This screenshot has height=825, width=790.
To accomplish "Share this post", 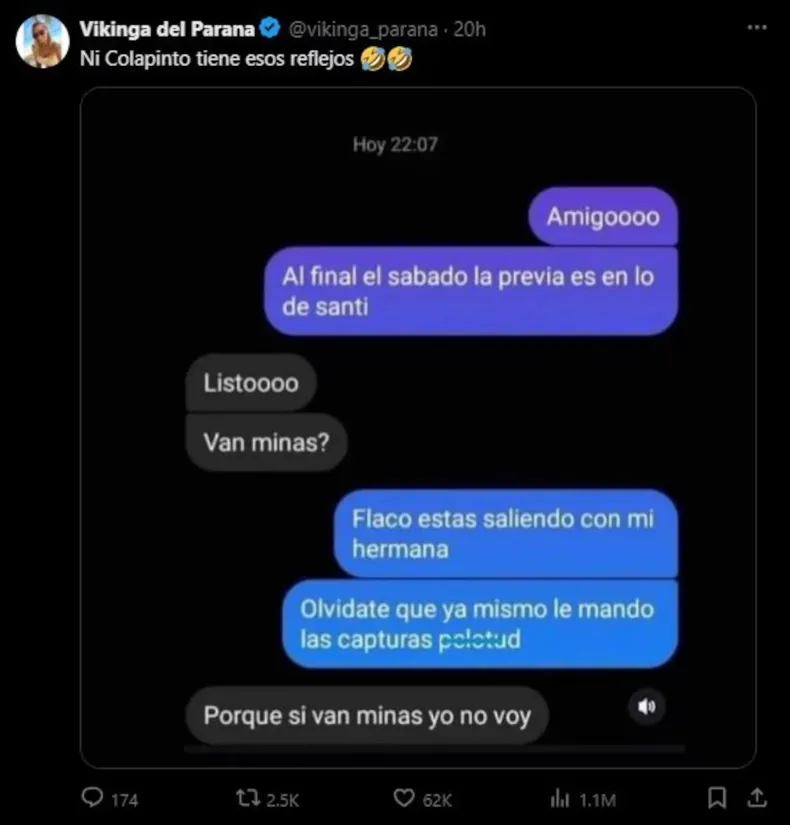I will pyautogui.click(x=757, y=798).
